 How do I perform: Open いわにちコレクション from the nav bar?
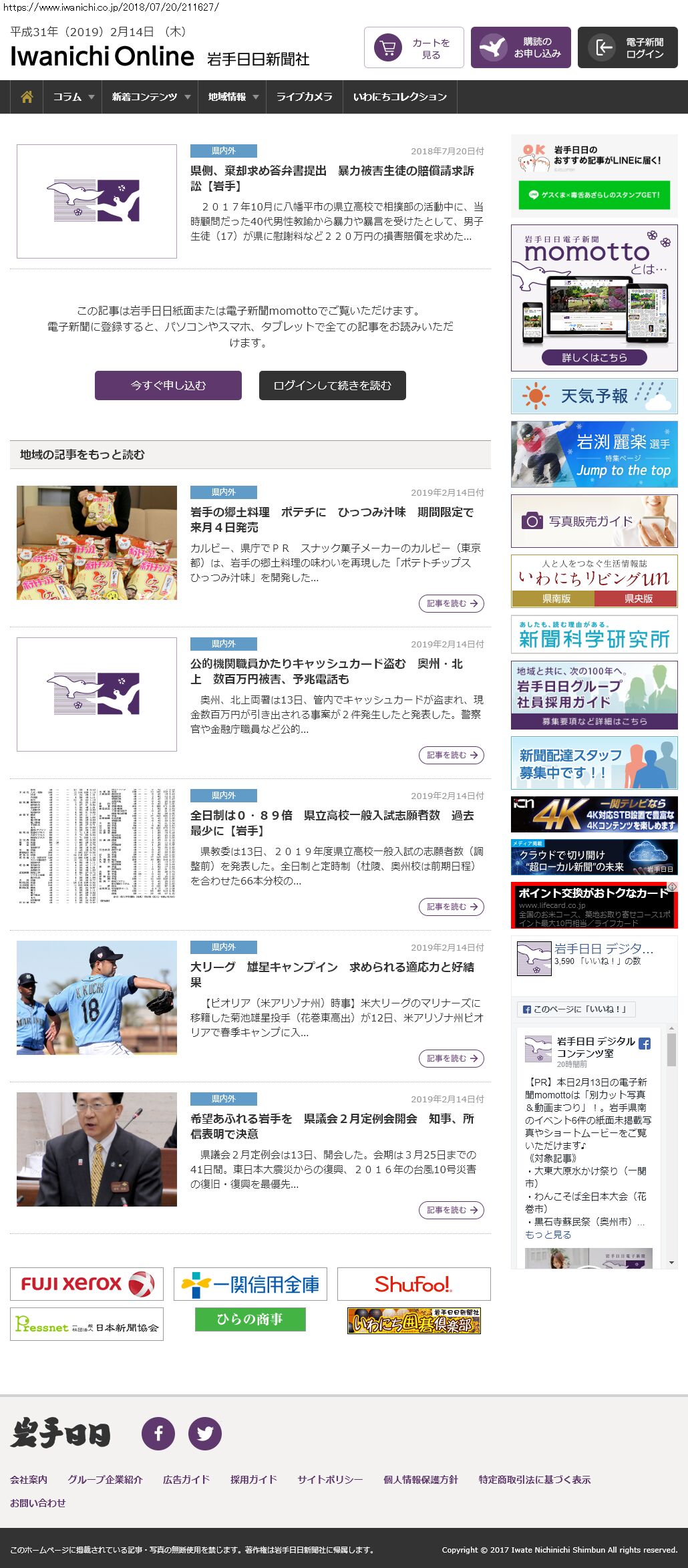coord(400,97)
